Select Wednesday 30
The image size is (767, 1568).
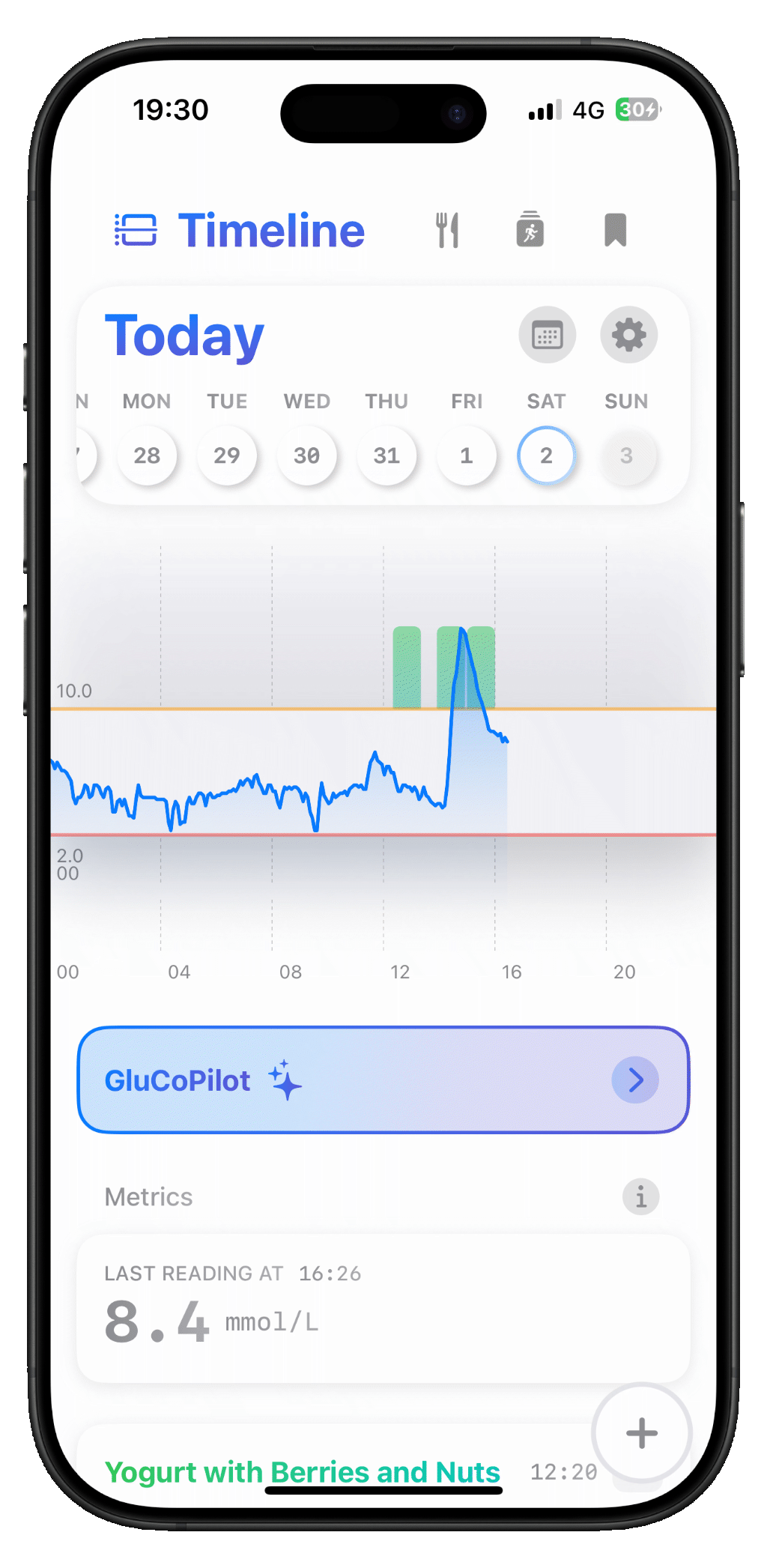306,455
